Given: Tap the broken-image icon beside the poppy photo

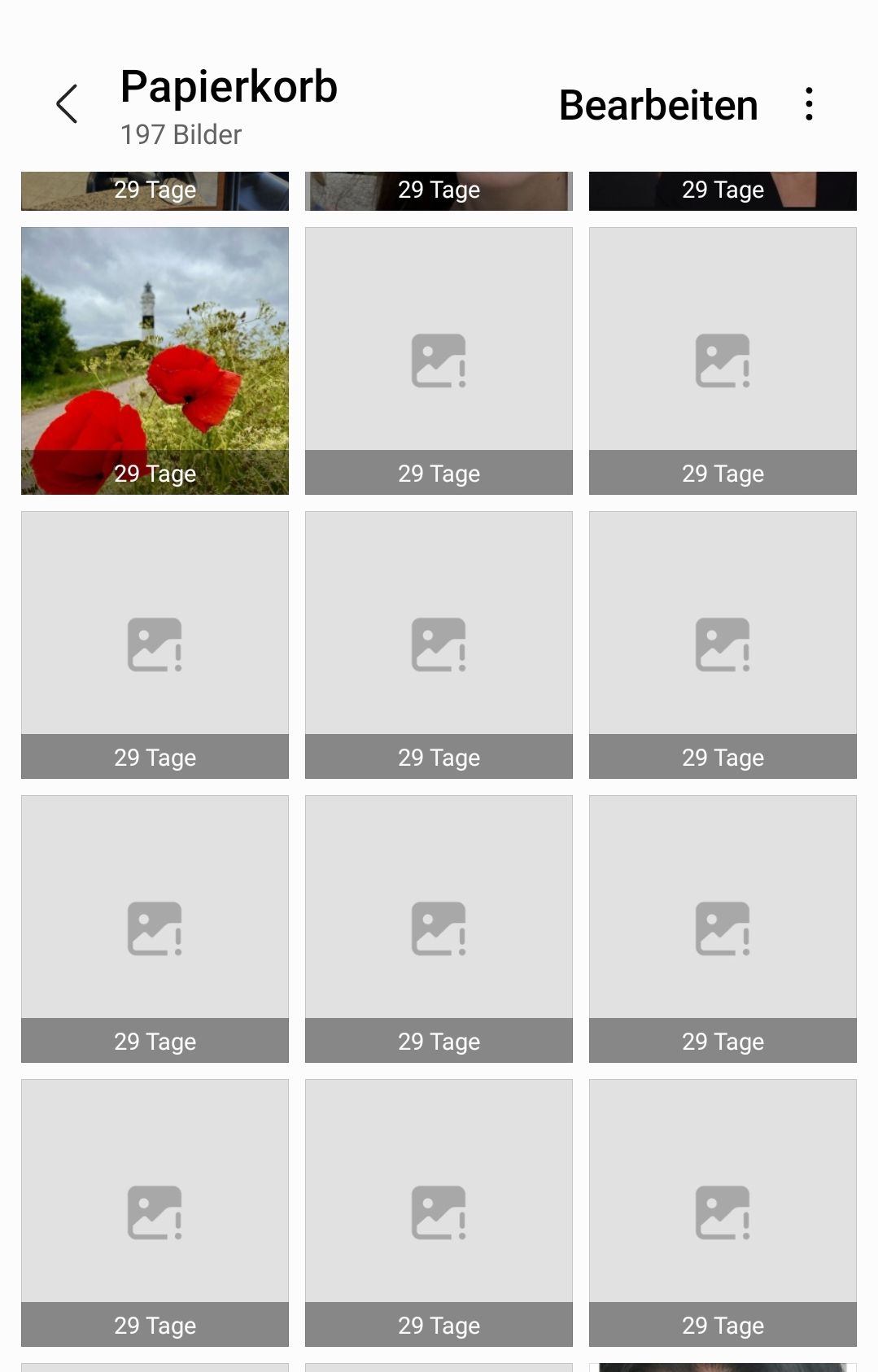Looking at the screenshot, I should click(439, 360).
